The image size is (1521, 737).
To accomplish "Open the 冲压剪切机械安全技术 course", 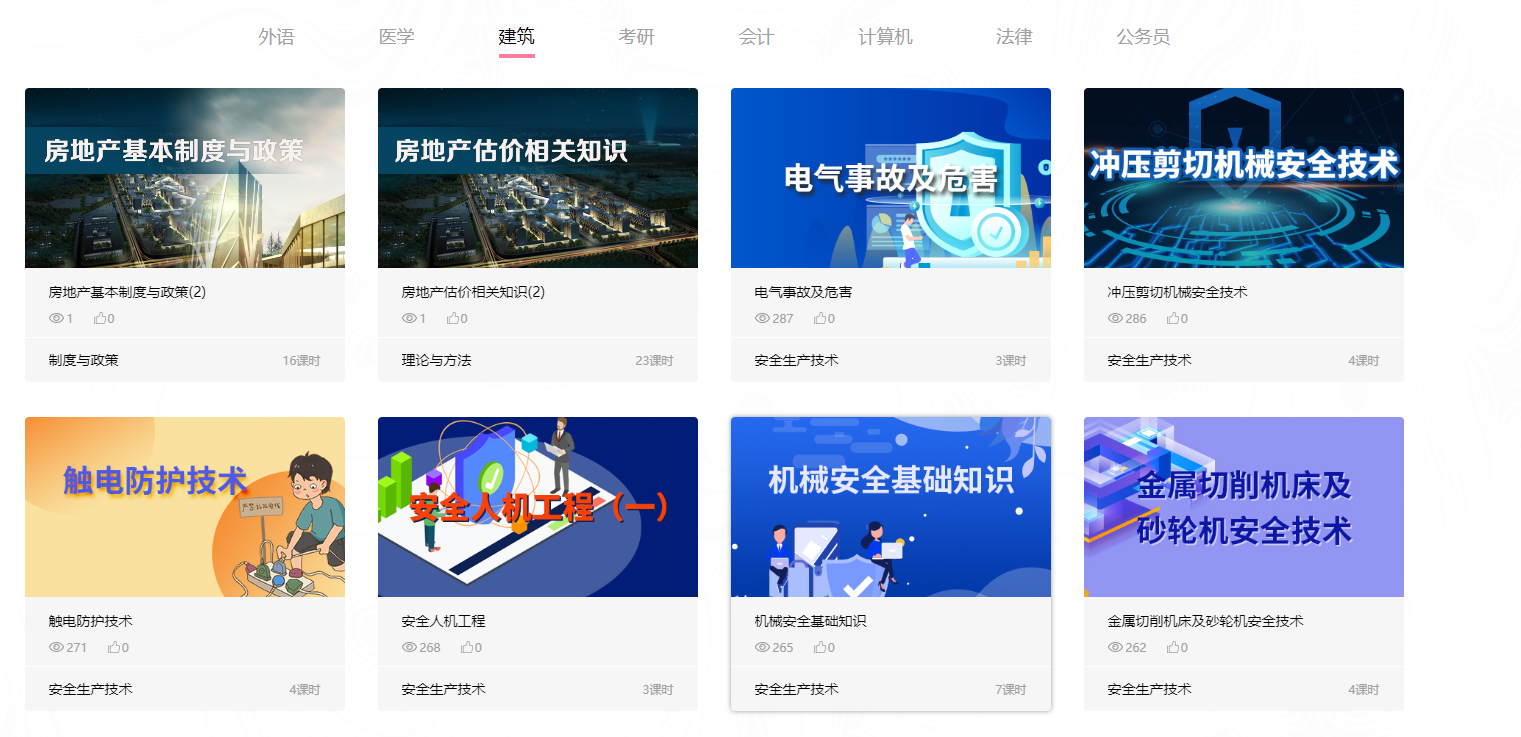I will 1244,178.
